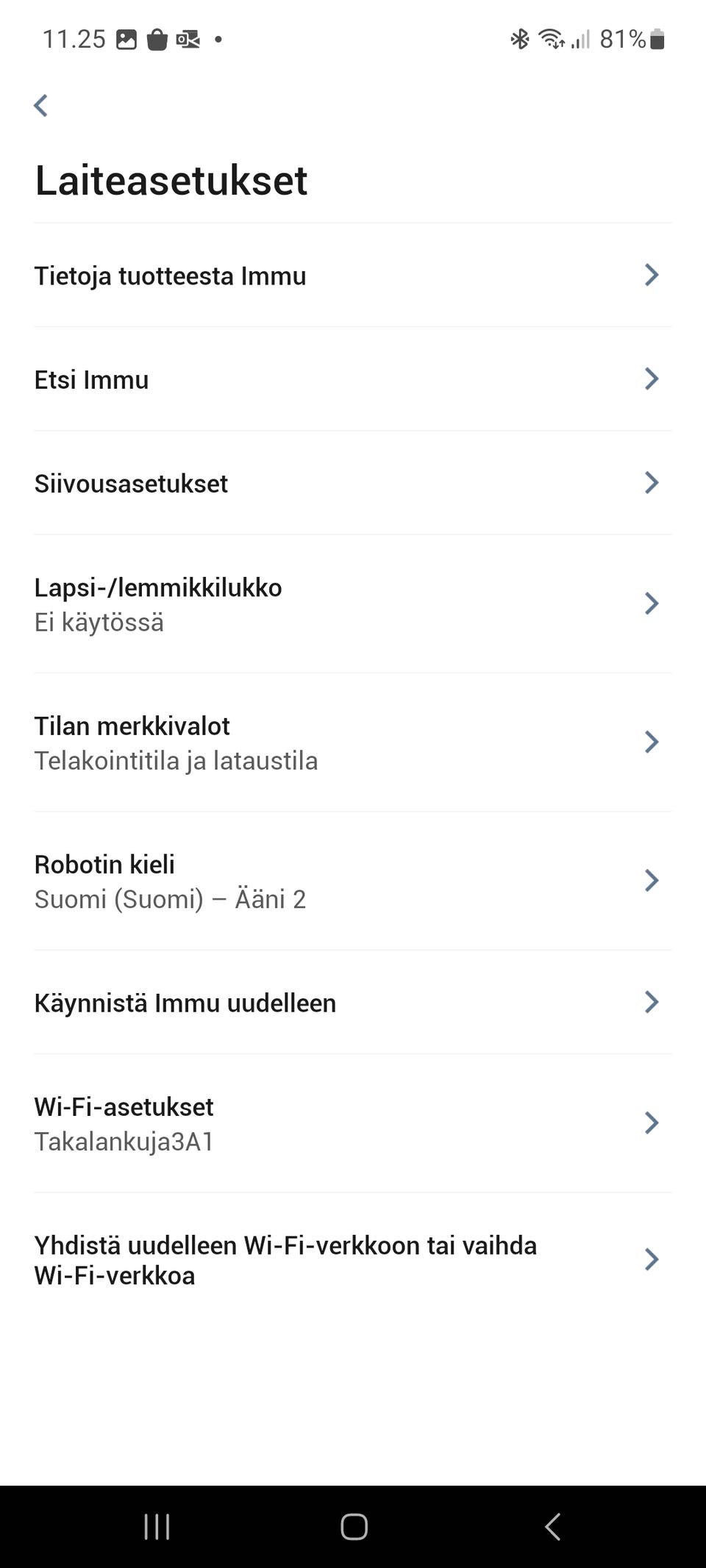Open Siivousasetukset cleaning settings
The image size is (706, 1568).
[x=352, y=483]
